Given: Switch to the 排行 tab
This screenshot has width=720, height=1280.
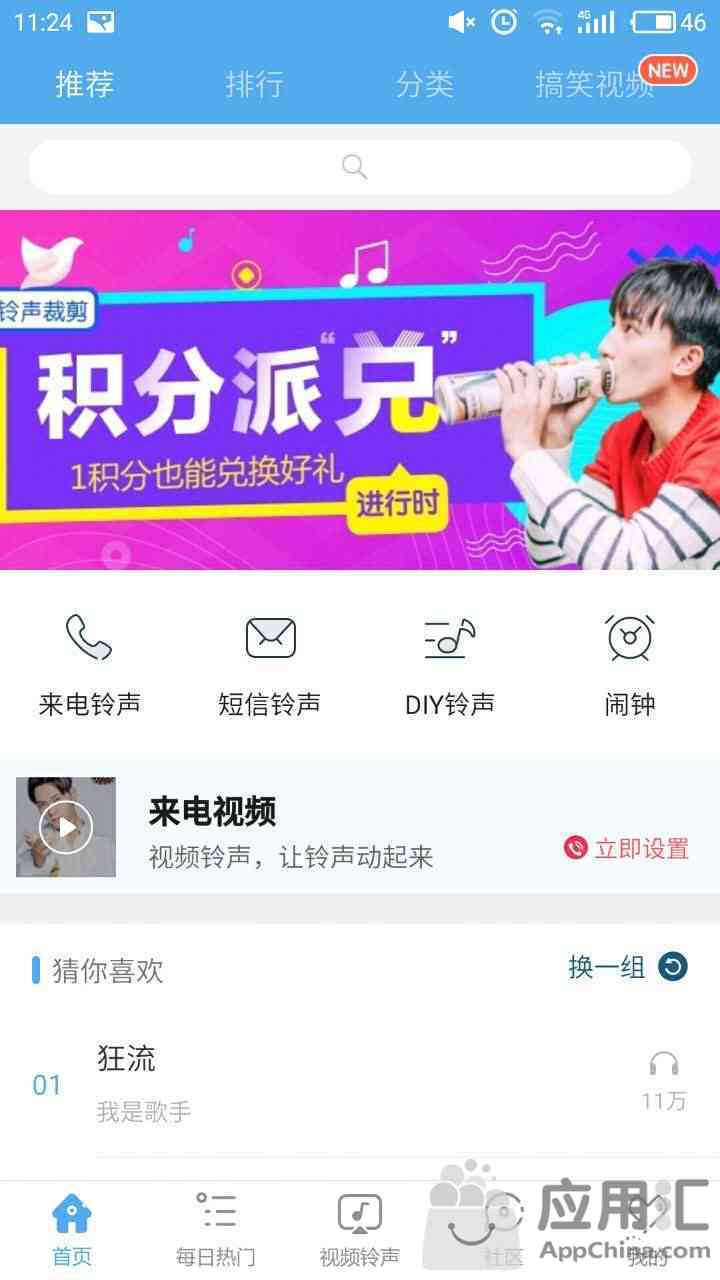Looking at the screenshot, I should click(254, 85).
